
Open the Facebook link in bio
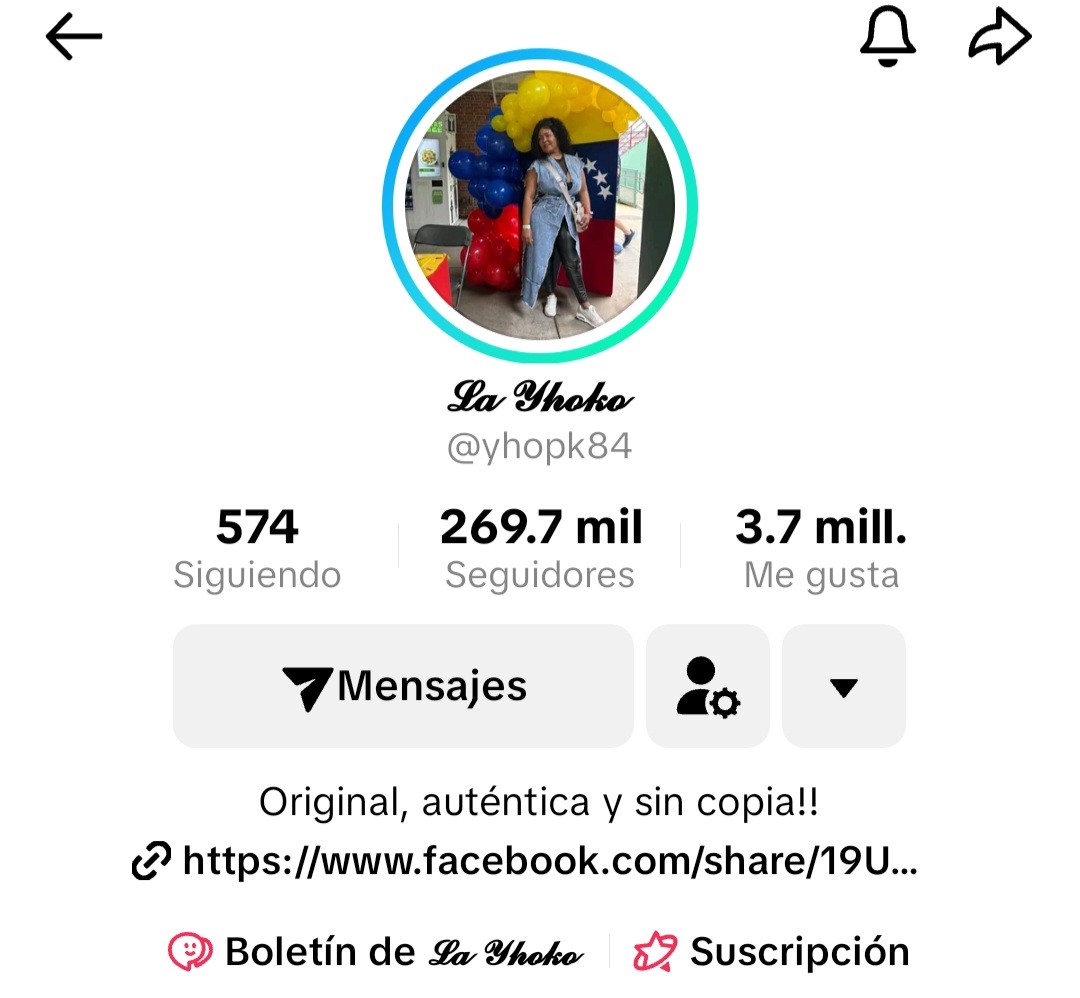click(525, 861)
